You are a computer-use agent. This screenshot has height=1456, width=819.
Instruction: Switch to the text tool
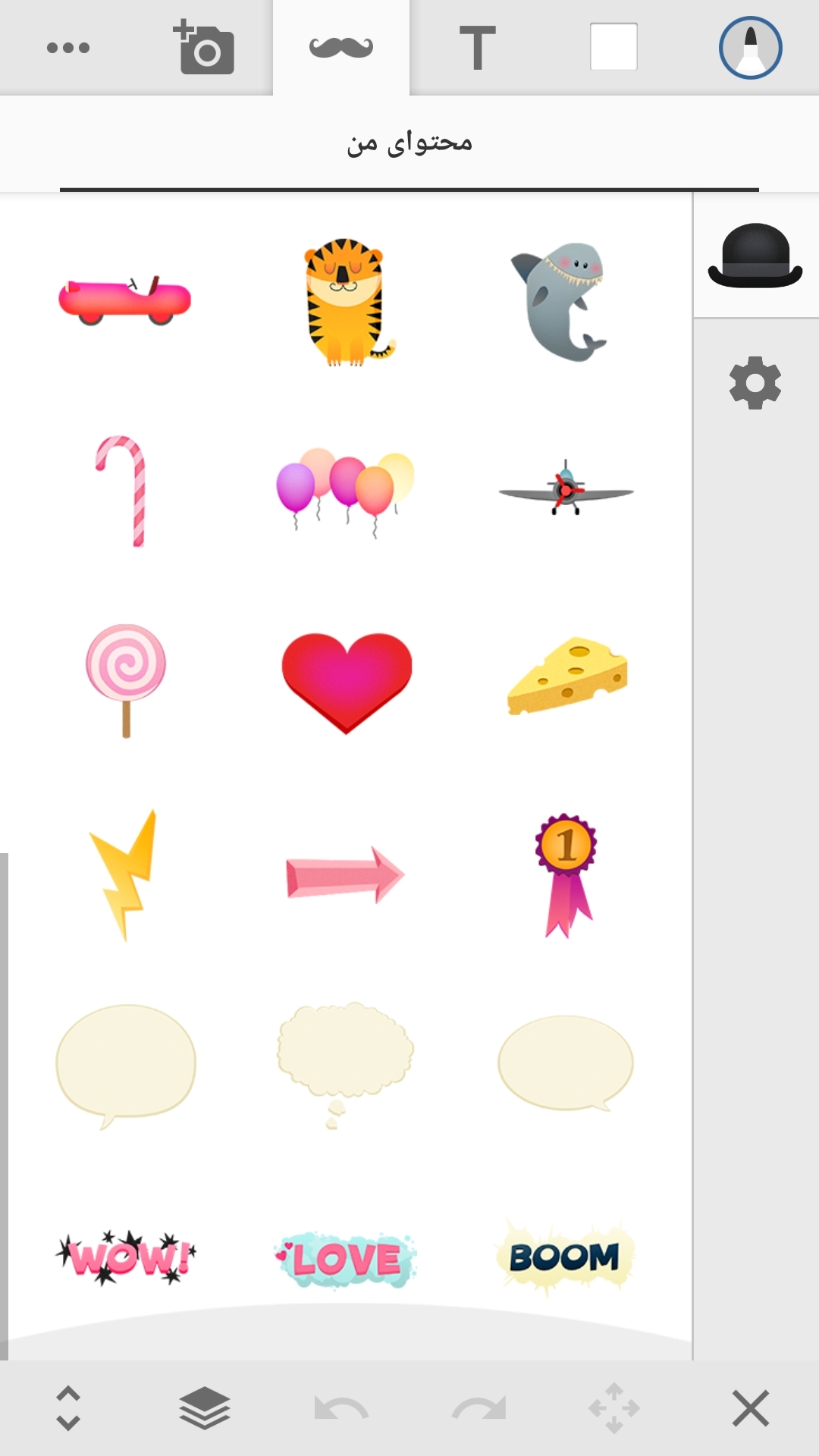[x=477, y=48]
